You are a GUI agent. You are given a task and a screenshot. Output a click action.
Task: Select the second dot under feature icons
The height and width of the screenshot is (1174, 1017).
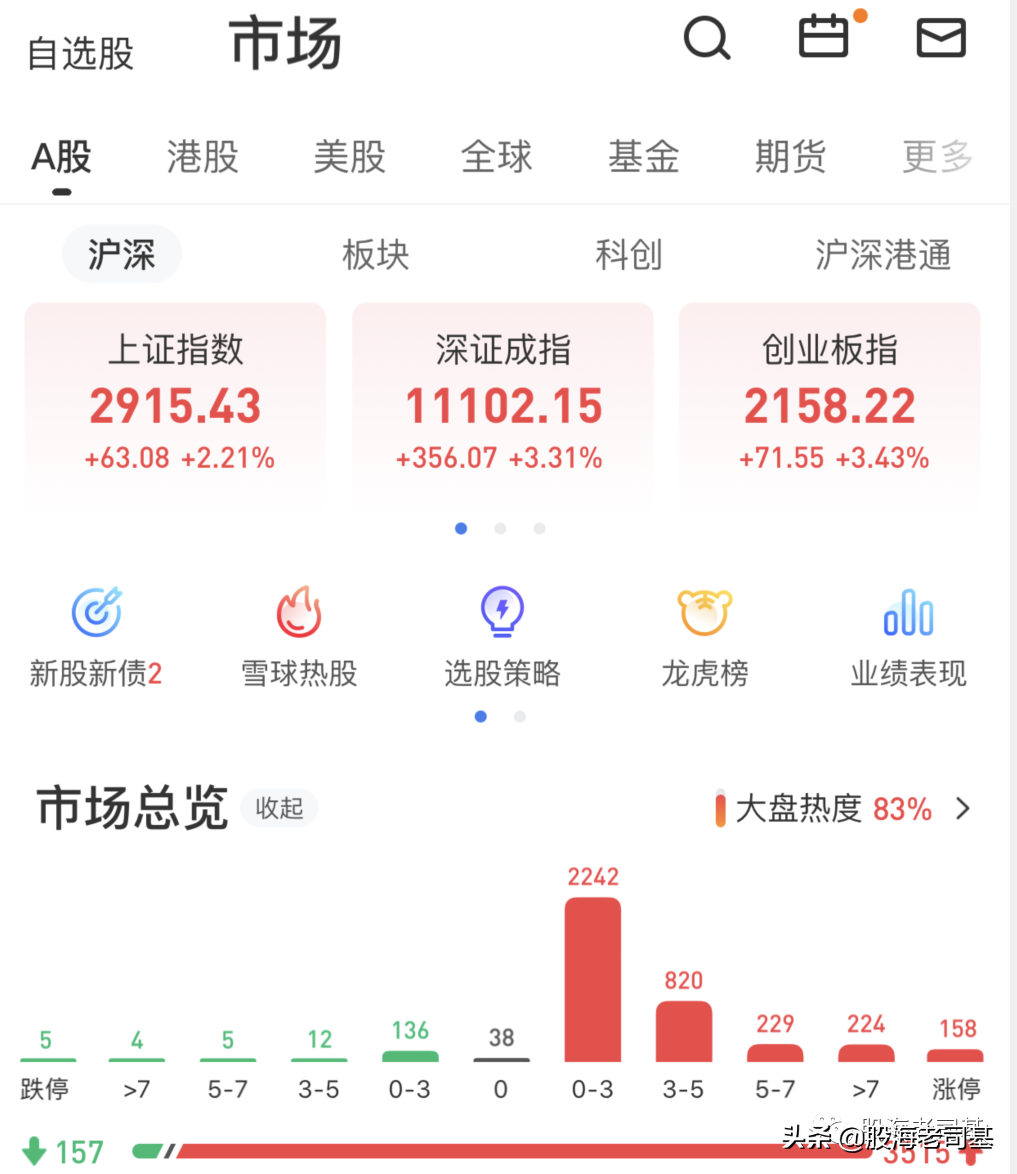pyautogui.click(x=519, y=716)
